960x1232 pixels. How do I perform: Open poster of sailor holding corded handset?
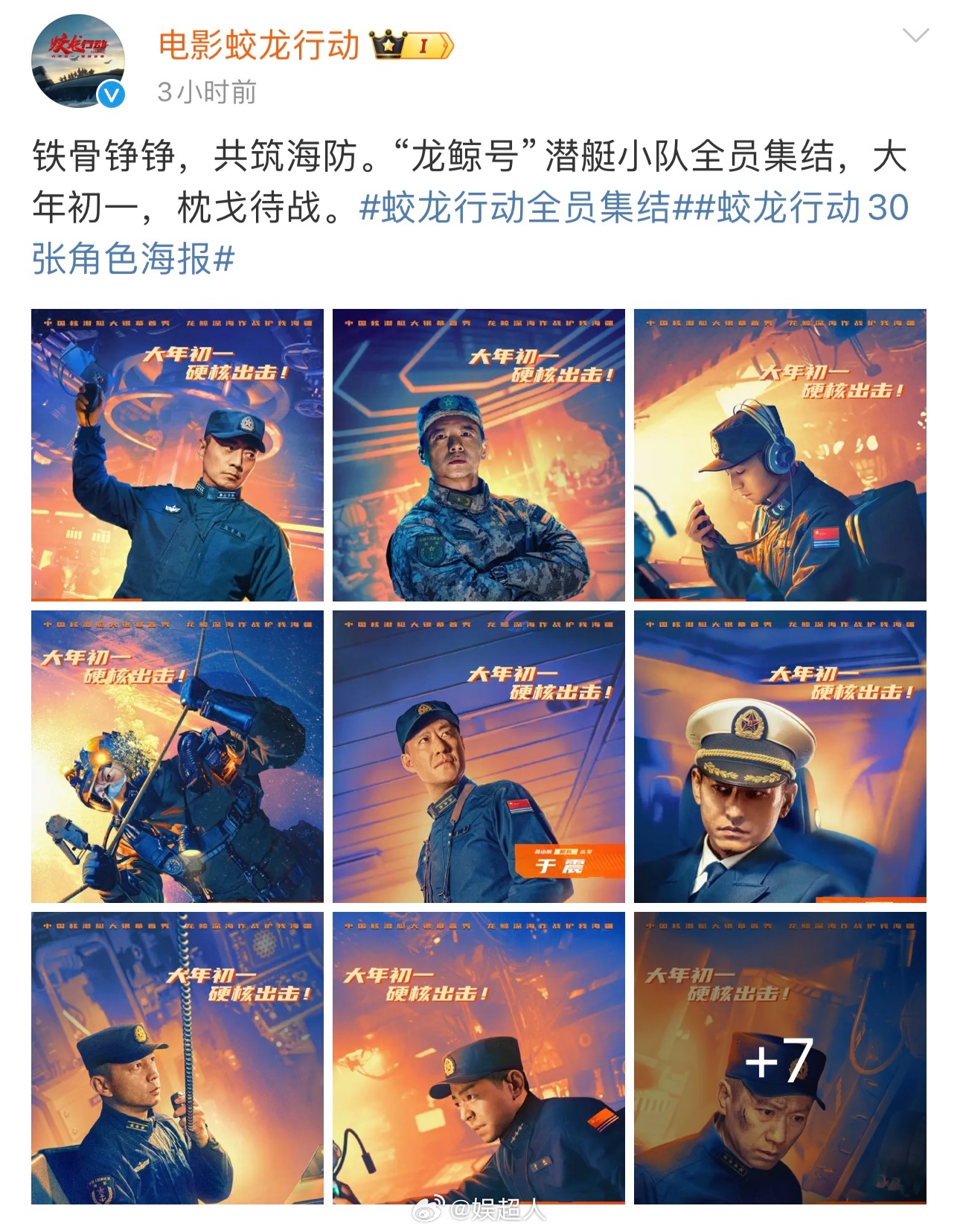click(x=177, y=1058)
